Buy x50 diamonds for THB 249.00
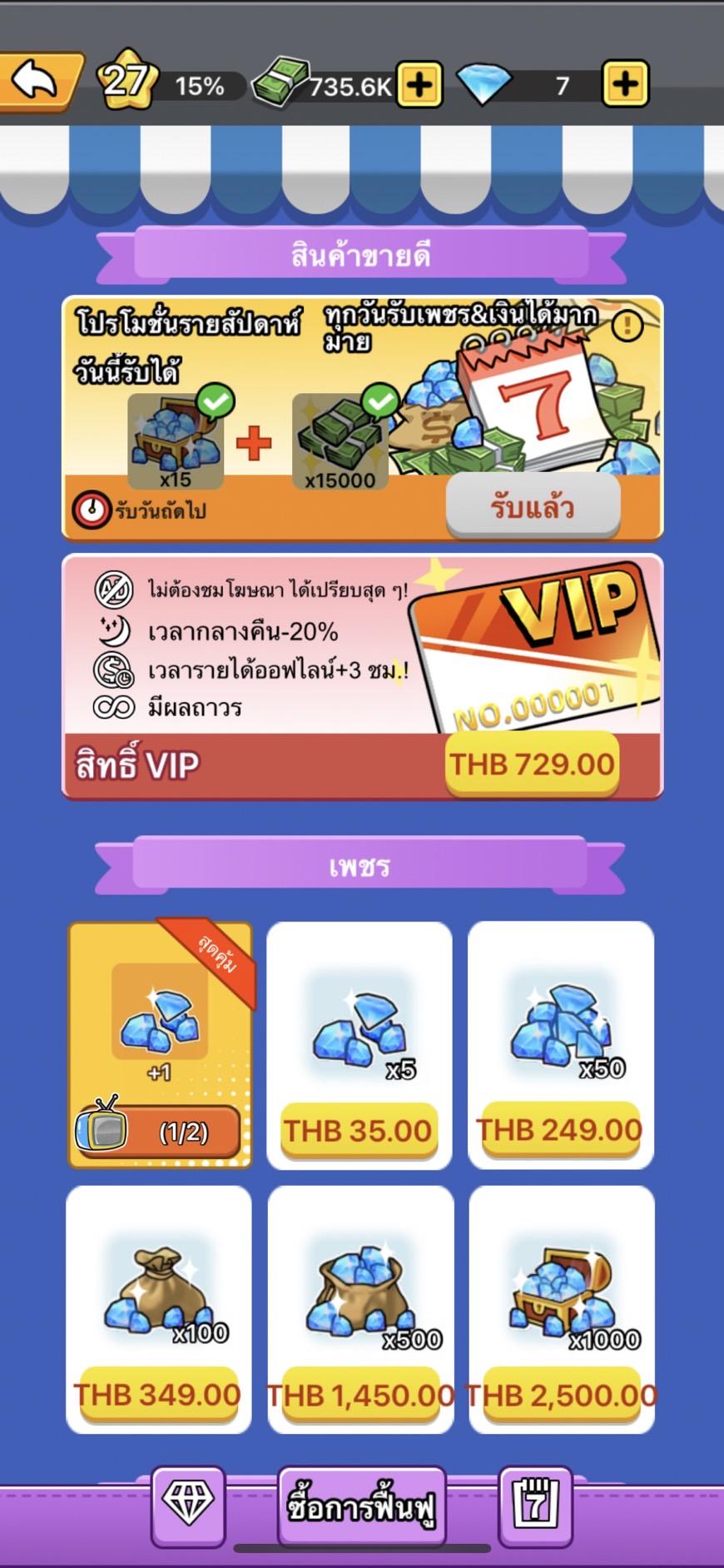The image size is (724, 1568). [560, 1130]
